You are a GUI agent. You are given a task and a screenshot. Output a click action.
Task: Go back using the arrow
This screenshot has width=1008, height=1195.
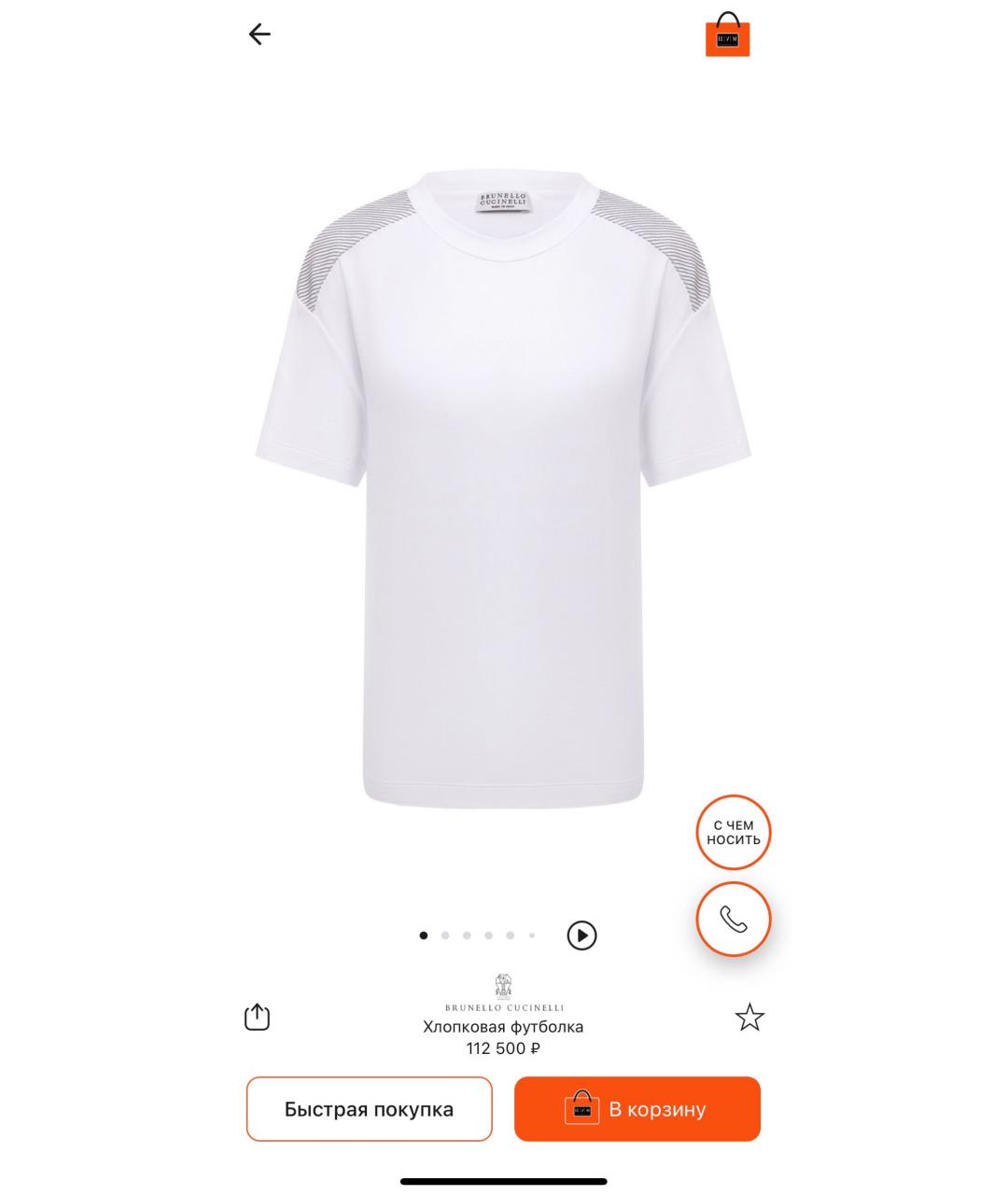pyautogui.click(x=259, y=35)
